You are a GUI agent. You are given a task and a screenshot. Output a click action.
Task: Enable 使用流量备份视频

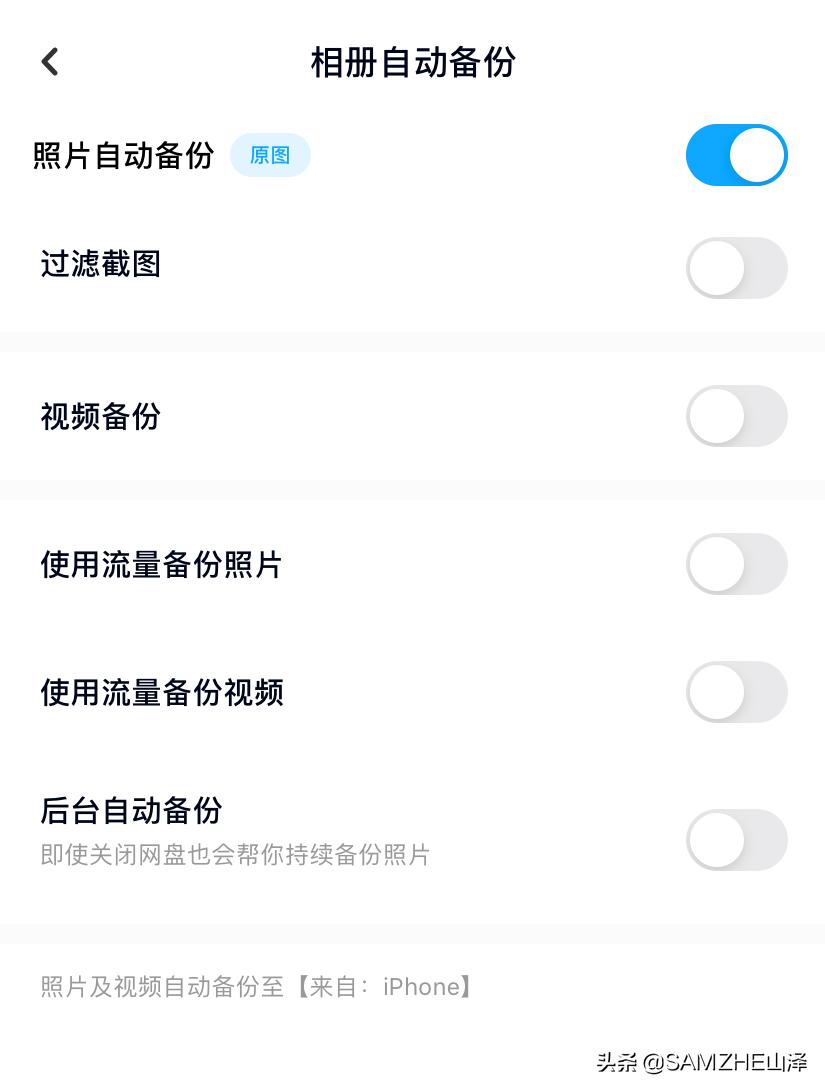(736, 692)
